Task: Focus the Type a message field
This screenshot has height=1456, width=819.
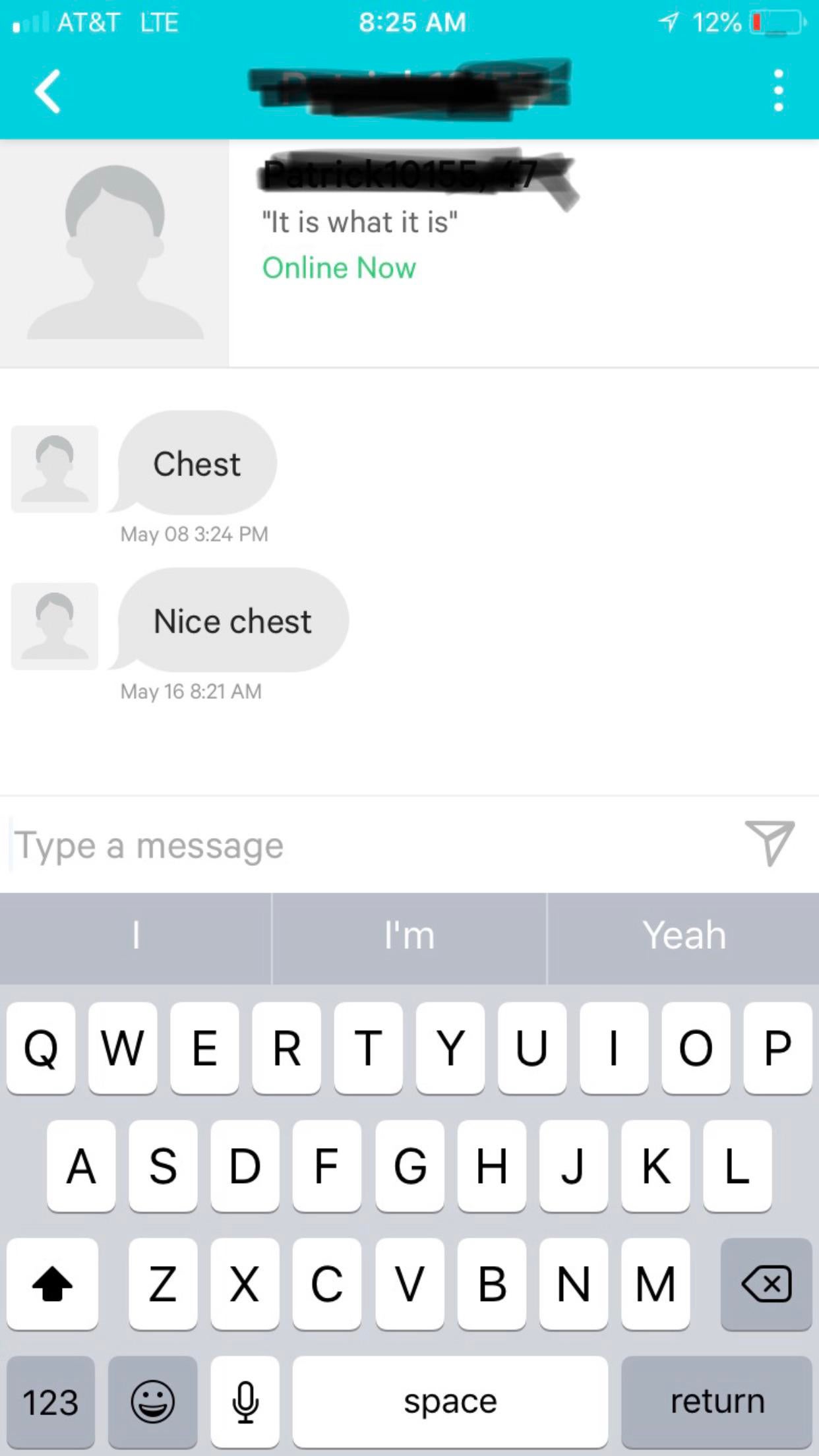Action: [369, 845]
